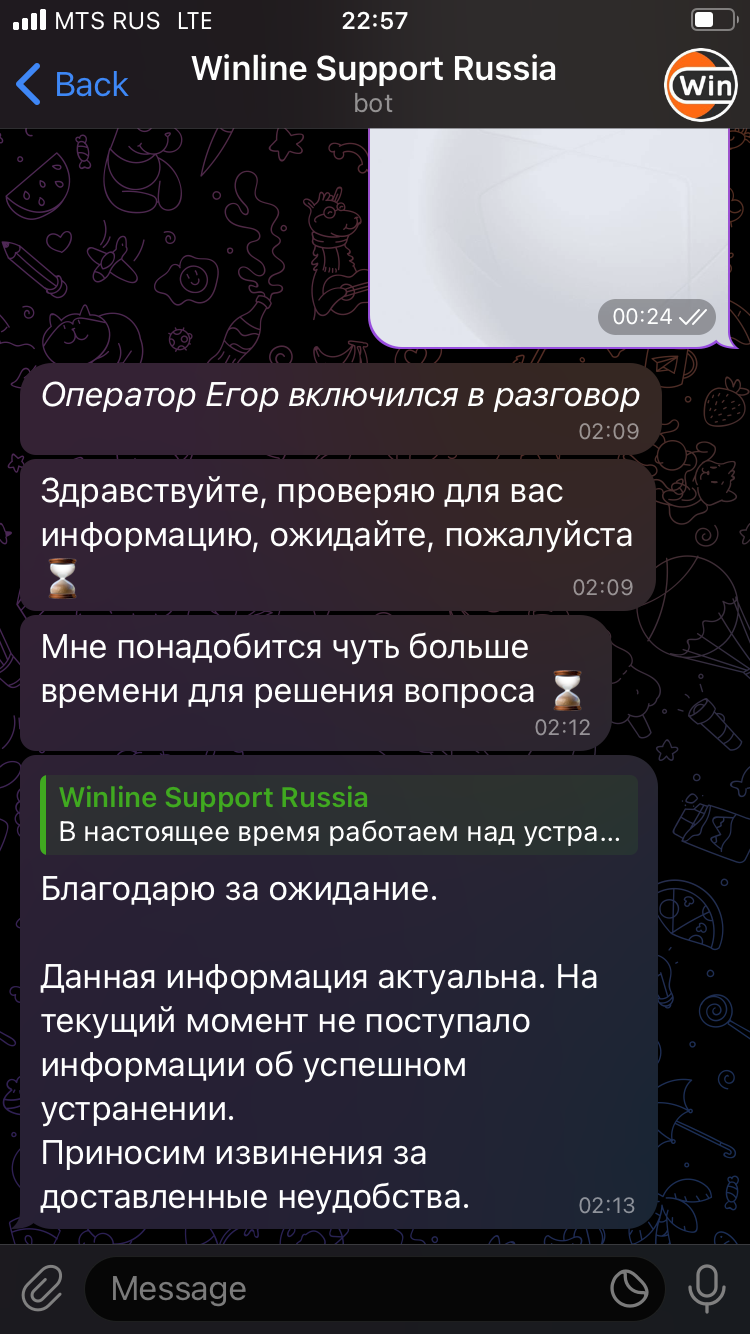Open the Winline bot profile avatar
750x1334 pixels.
tap(700, 85)
